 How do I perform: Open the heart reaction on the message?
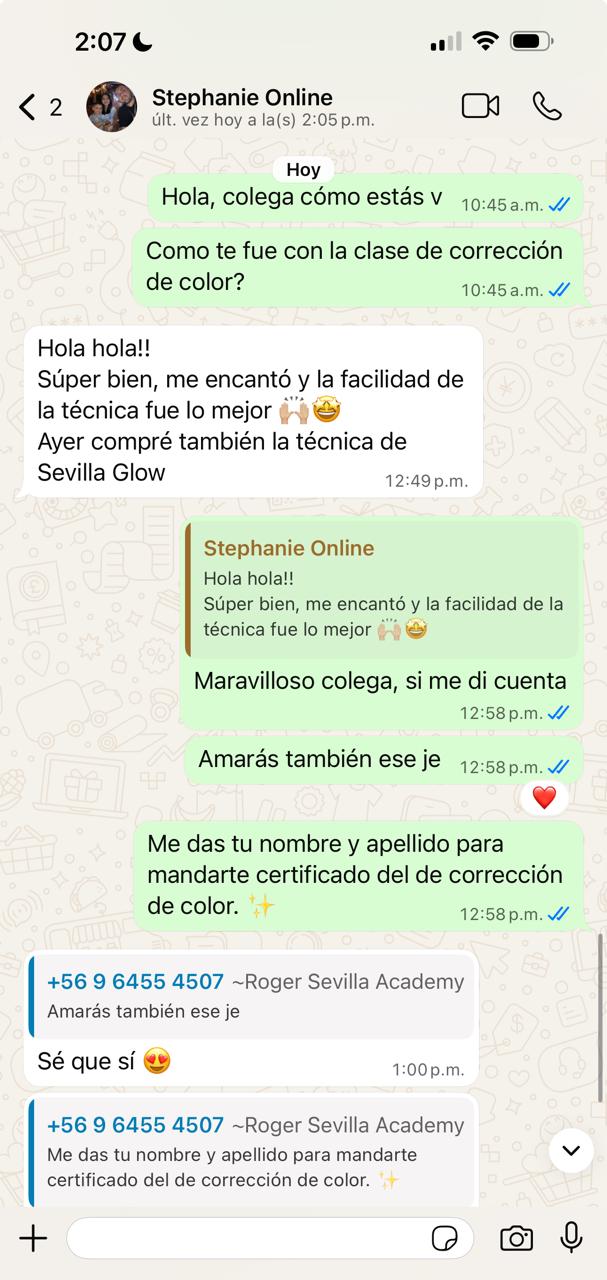(x=543, y=798)
